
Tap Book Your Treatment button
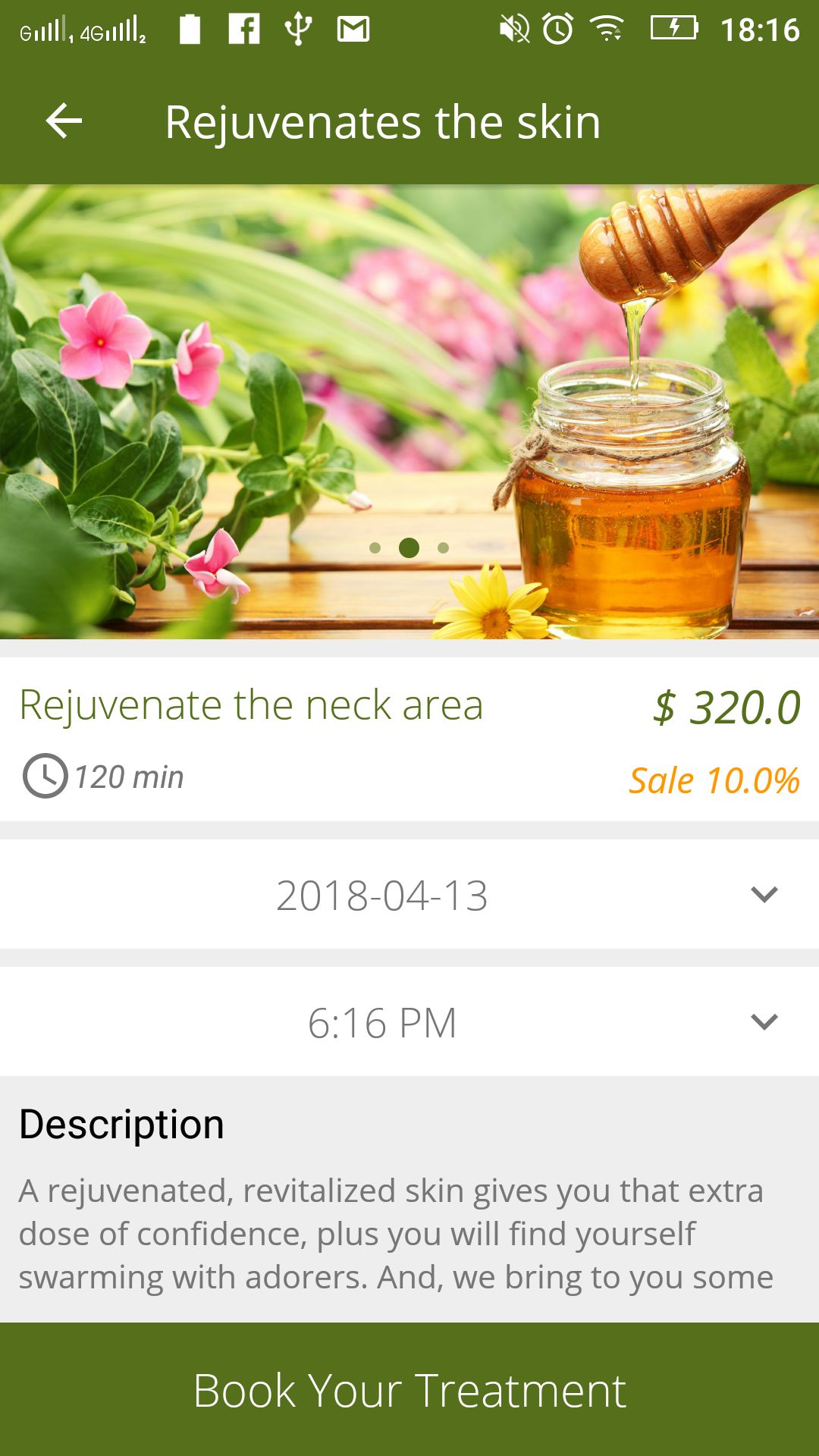pos(409,1389)
